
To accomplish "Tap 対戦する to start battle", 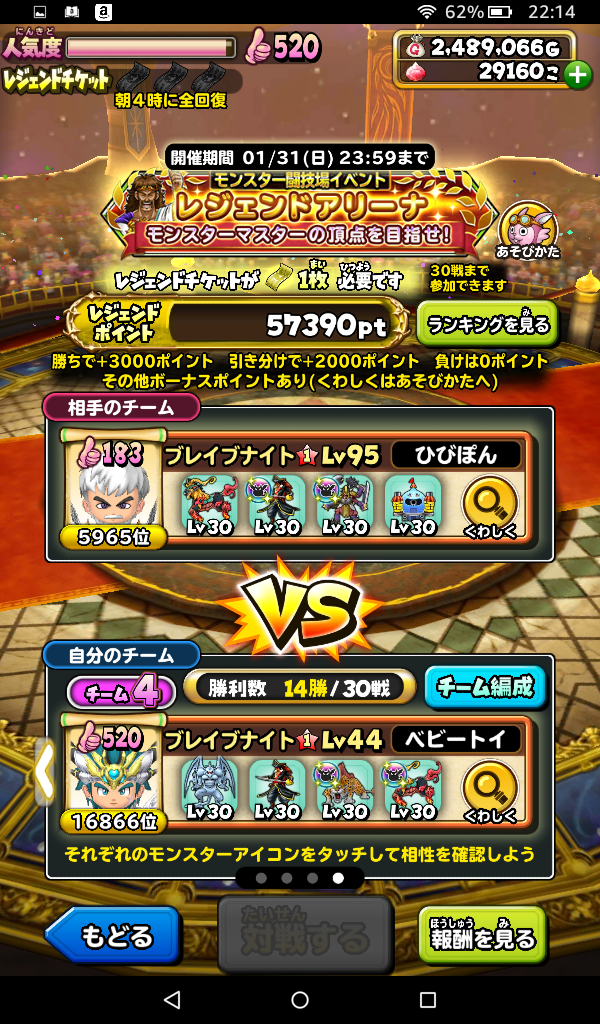I will pos(304,935).
